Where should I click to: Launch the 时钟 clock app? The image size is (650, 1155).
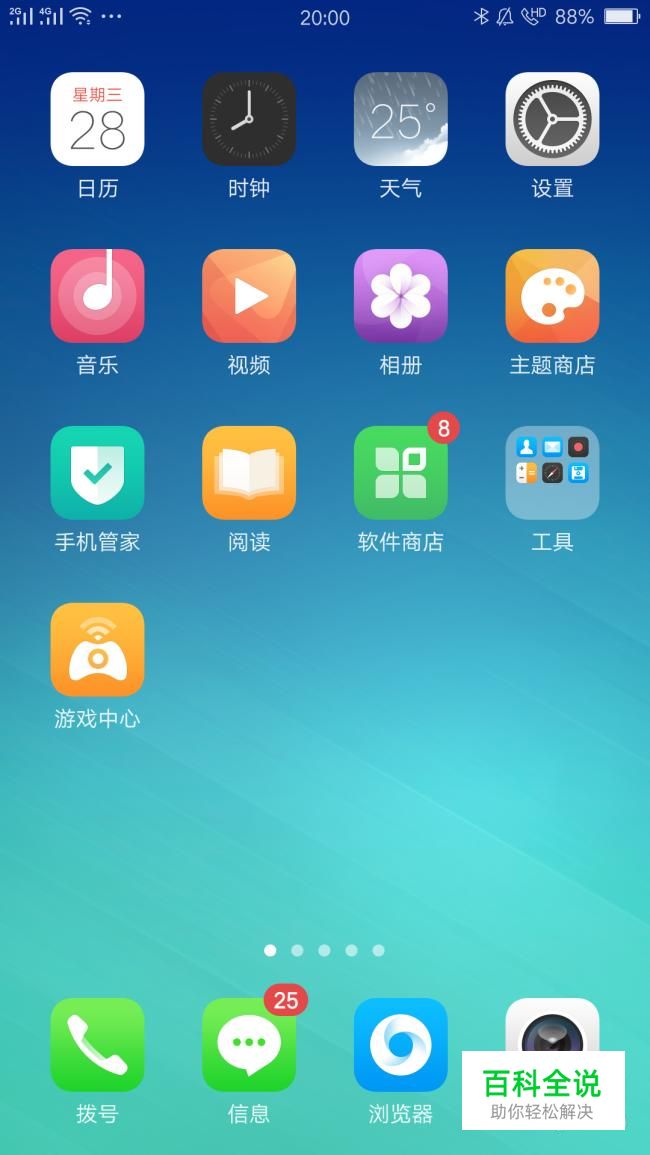(x=249, y=119)
